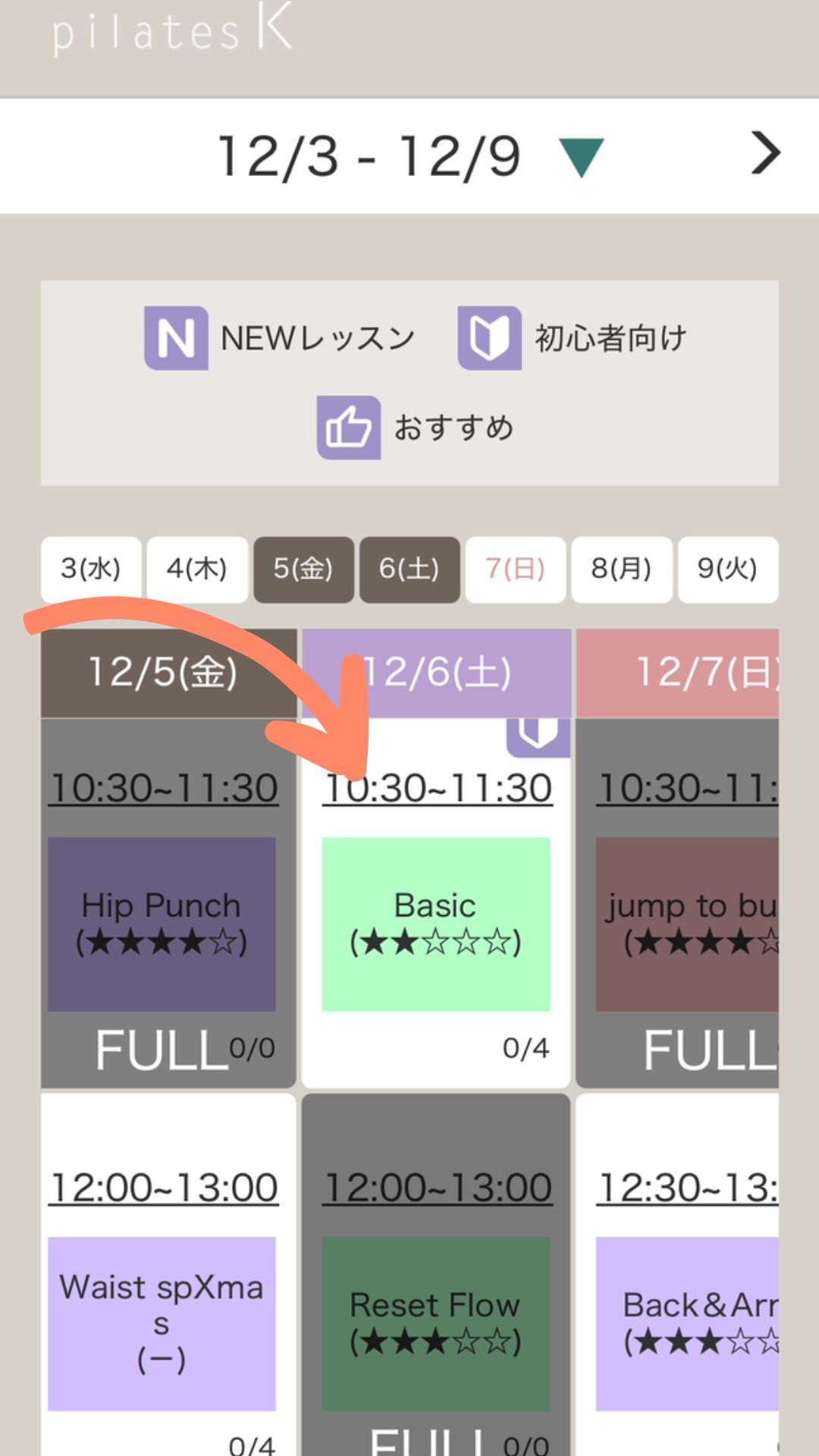Open the Hip Punch lesson card
This screenshot has height=1456, width=819.
162,924
